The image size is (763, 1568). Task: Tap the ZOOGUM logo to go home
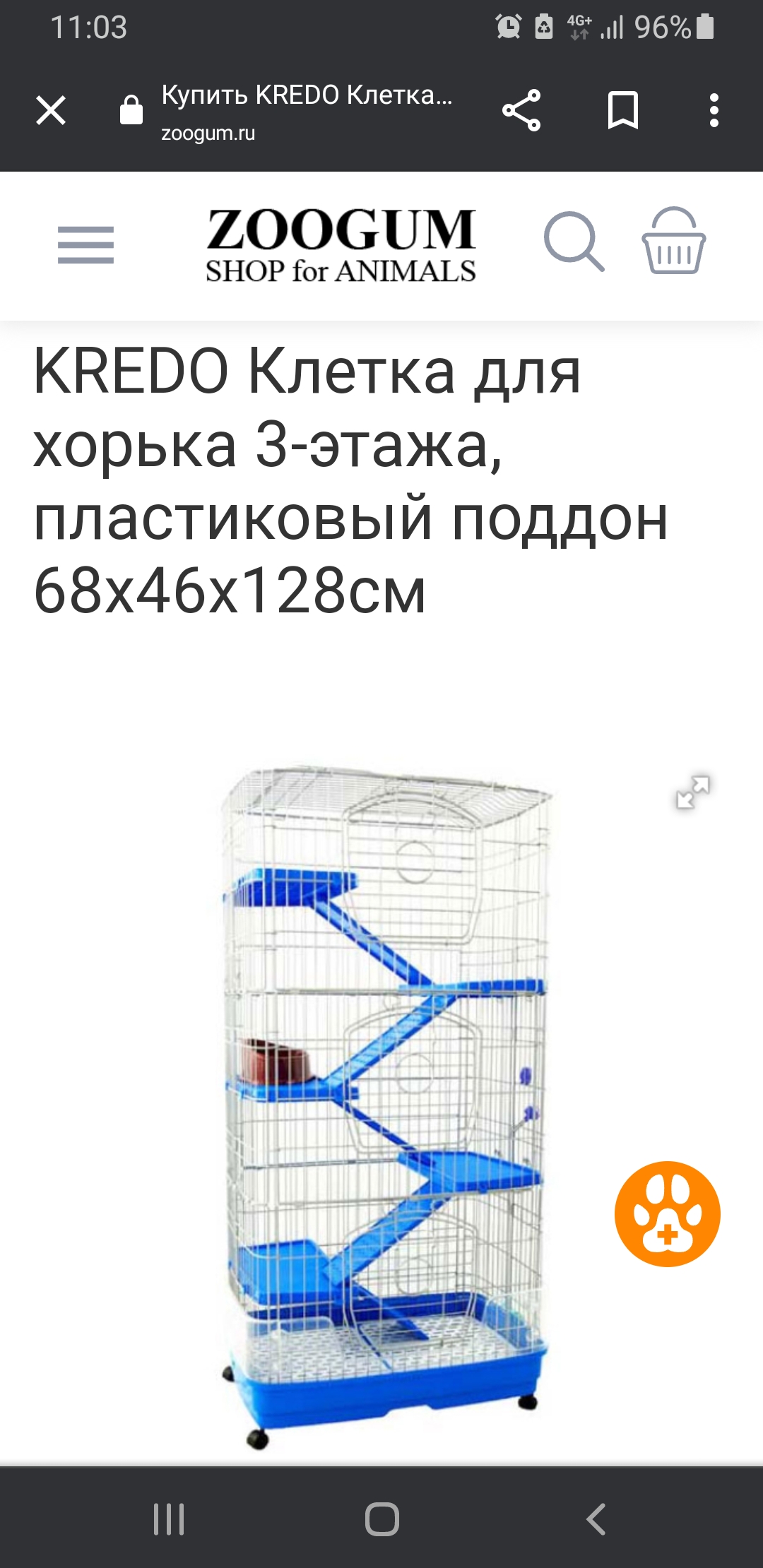click(341, 246)
